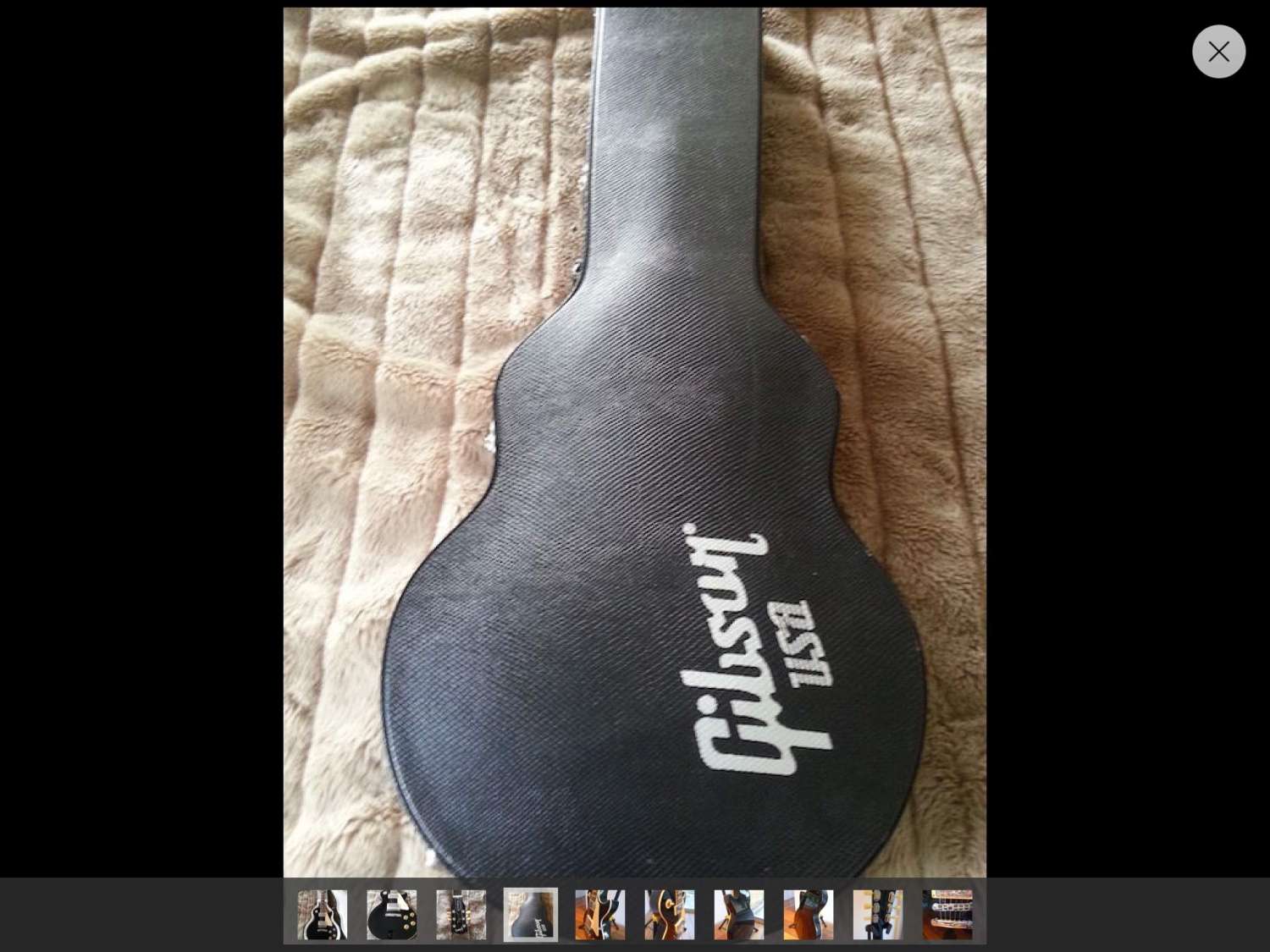Open fifth thumbnail of guitar on stand
This screenshot has width=1270, height=952.
(600, 915)
